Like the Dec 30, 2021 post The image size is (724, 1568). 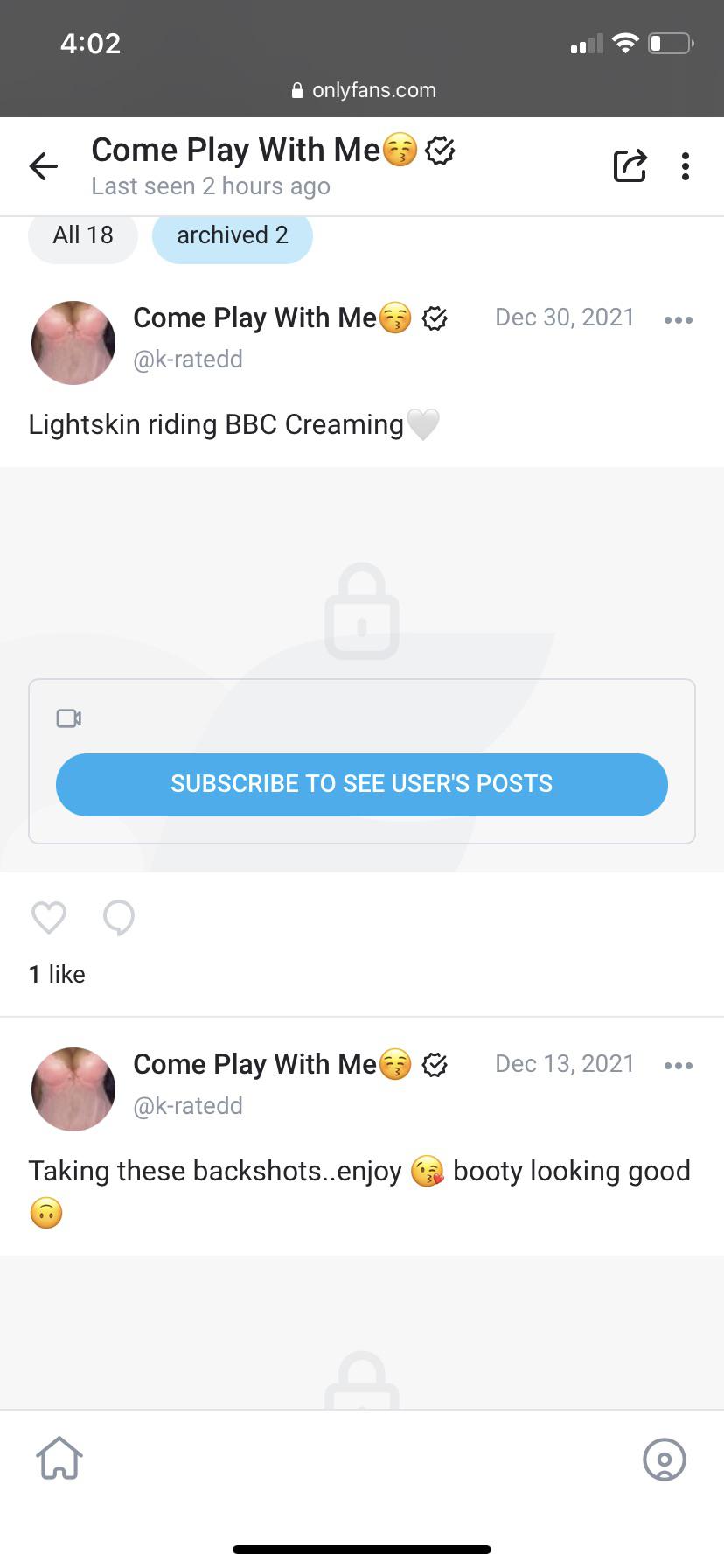(x=49, y=917)
